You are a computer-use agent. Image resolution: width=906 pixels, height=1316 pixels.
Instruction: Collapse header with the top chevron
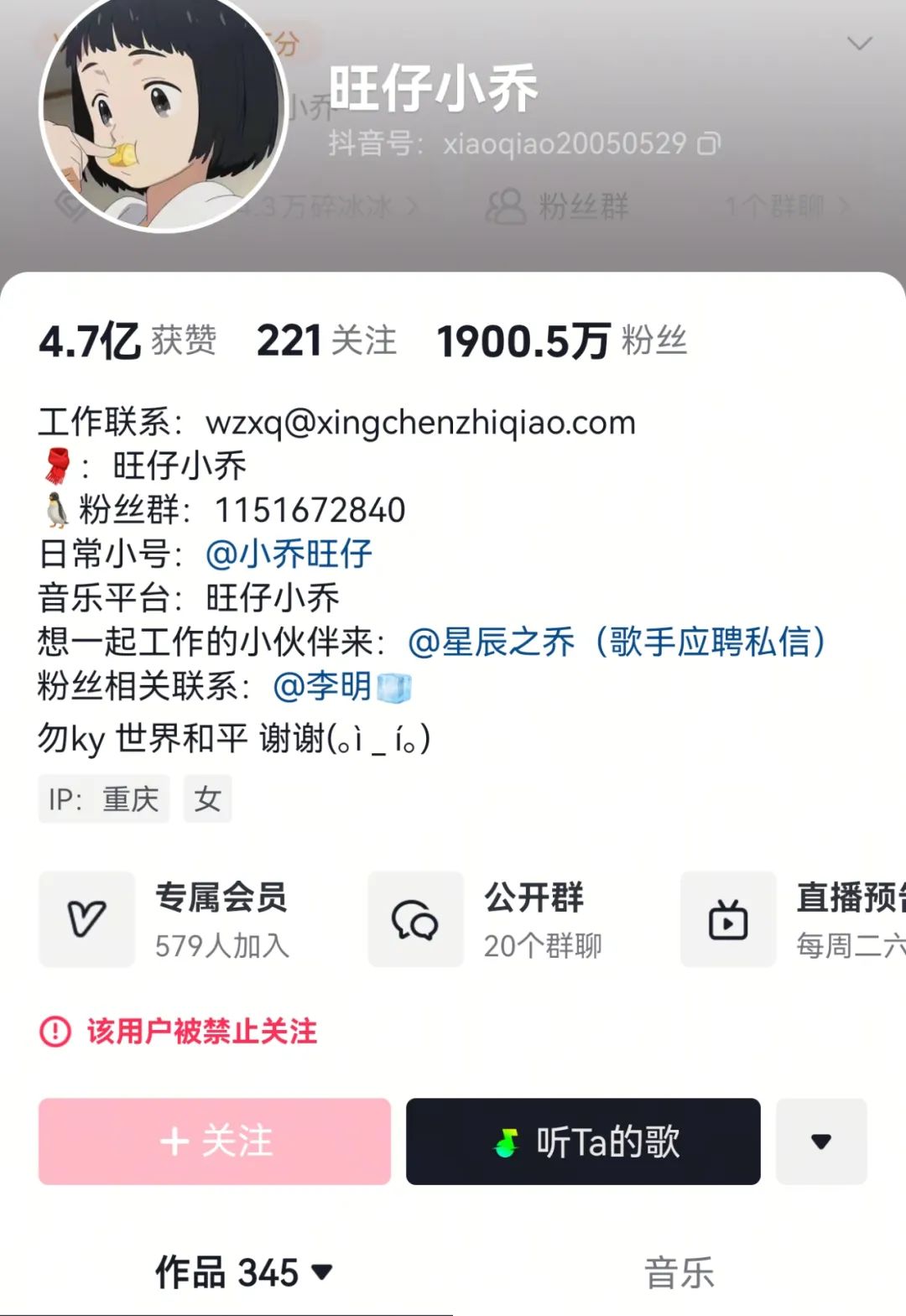pos(860,43)
